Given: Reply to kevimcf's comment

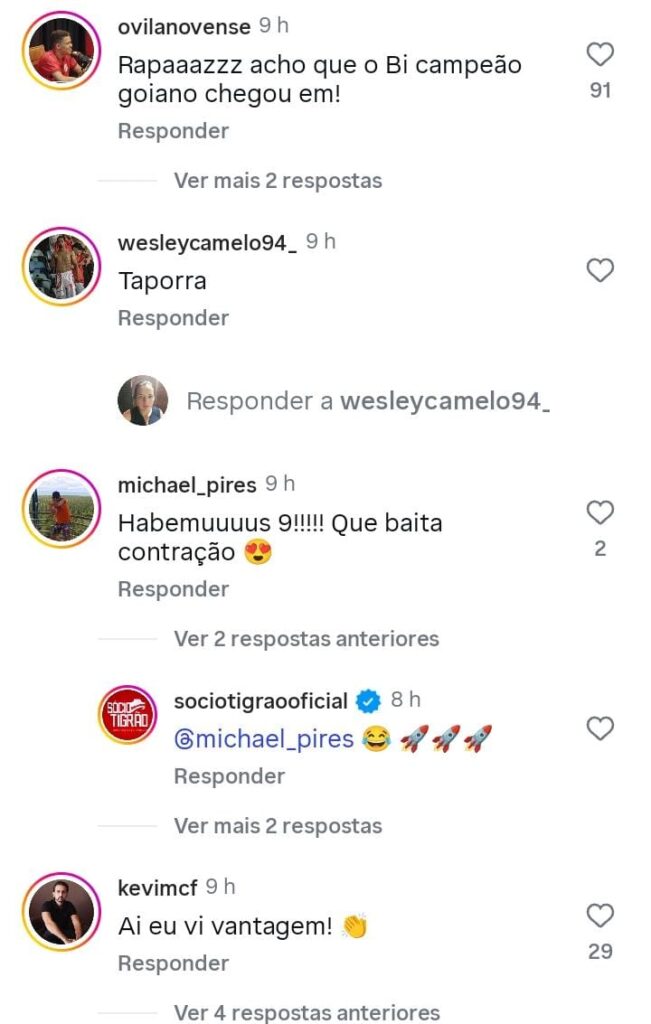Looking at the screenshot, I should [x=173, y=963].
